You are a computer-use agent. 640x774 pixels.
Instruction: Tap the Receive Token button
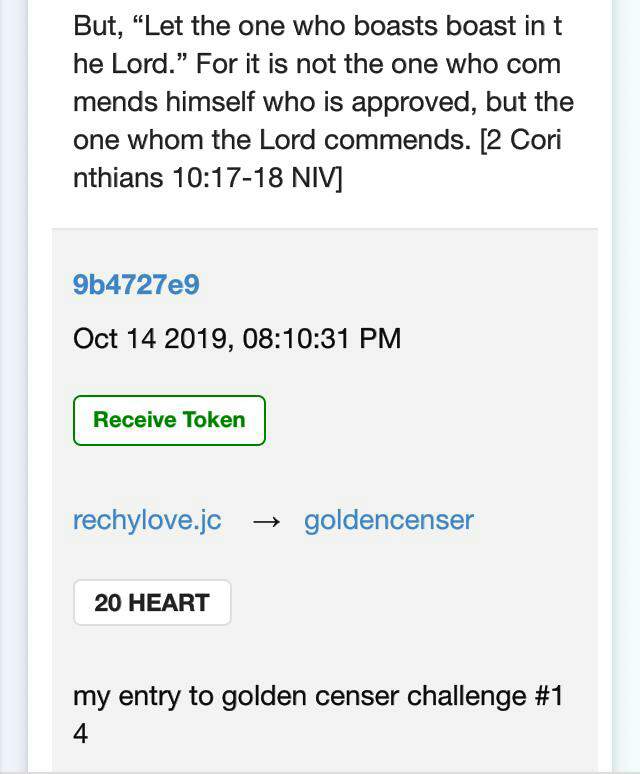169,420
